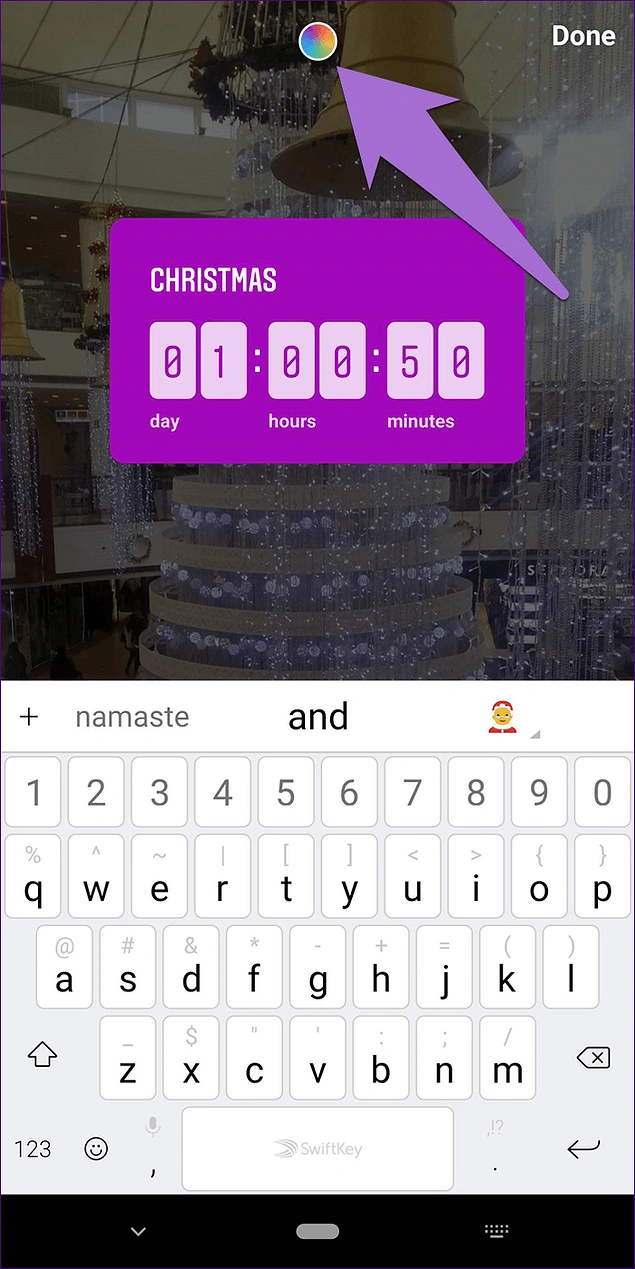
Task: Expand the keyboard toolbar plus icon
Action: (29, 717)
